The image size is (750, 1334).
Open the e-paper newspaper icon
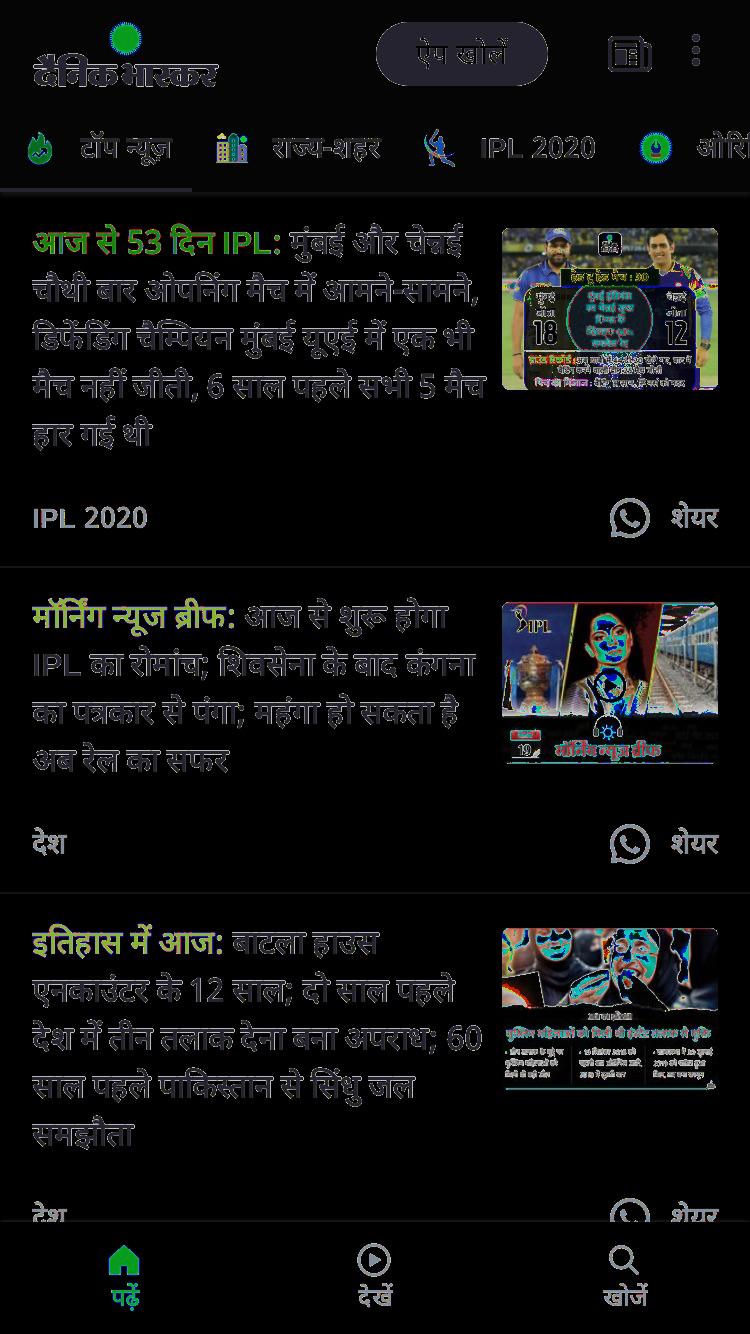(x=629, y=53)
